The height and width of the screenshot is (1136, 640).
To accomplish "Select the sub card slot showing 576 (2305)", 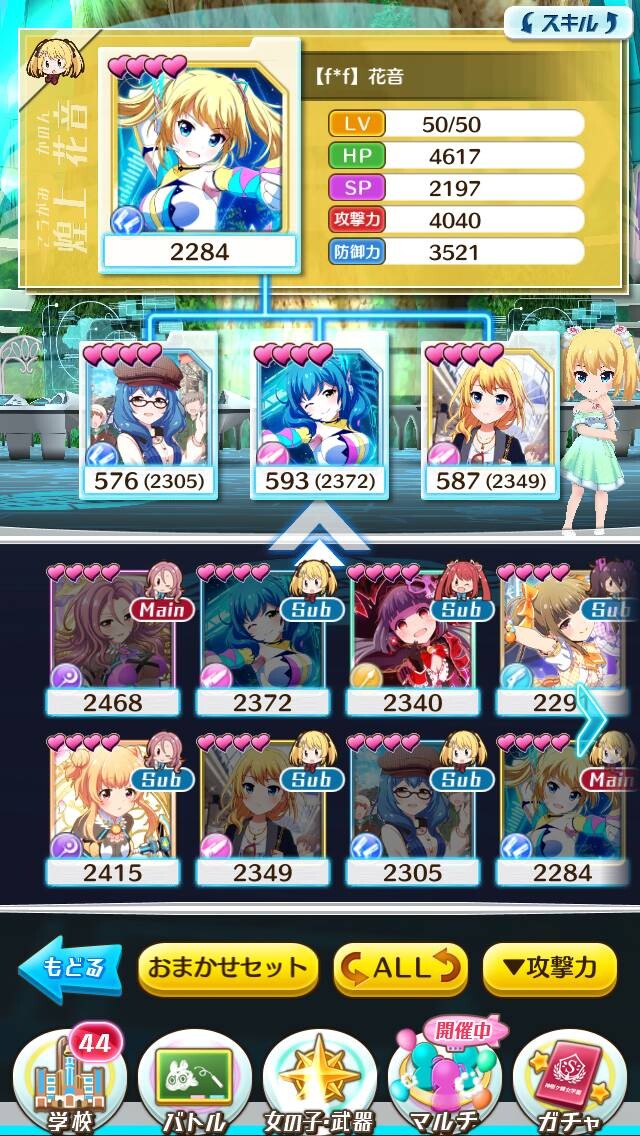I will [x=149, y=419].
